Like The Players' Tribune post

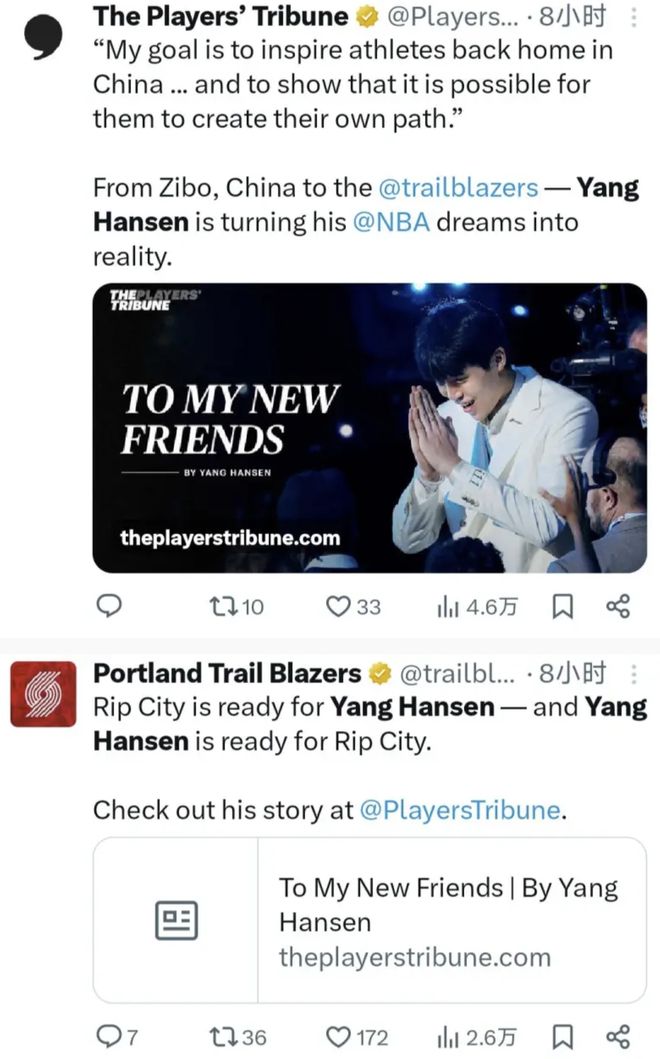[354, 606]
